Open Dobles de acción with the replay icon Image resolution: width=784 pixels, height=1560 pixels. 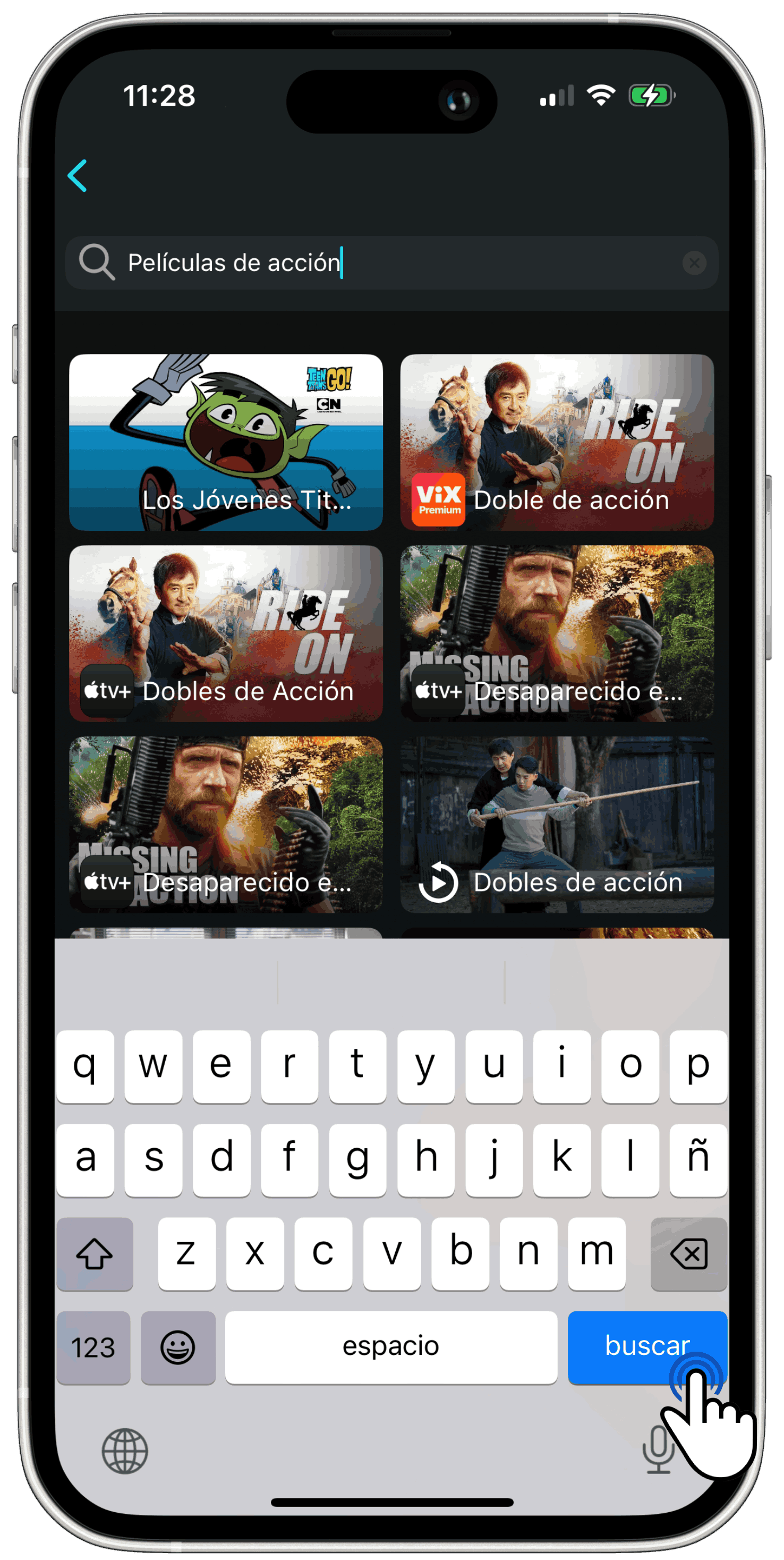556,824
